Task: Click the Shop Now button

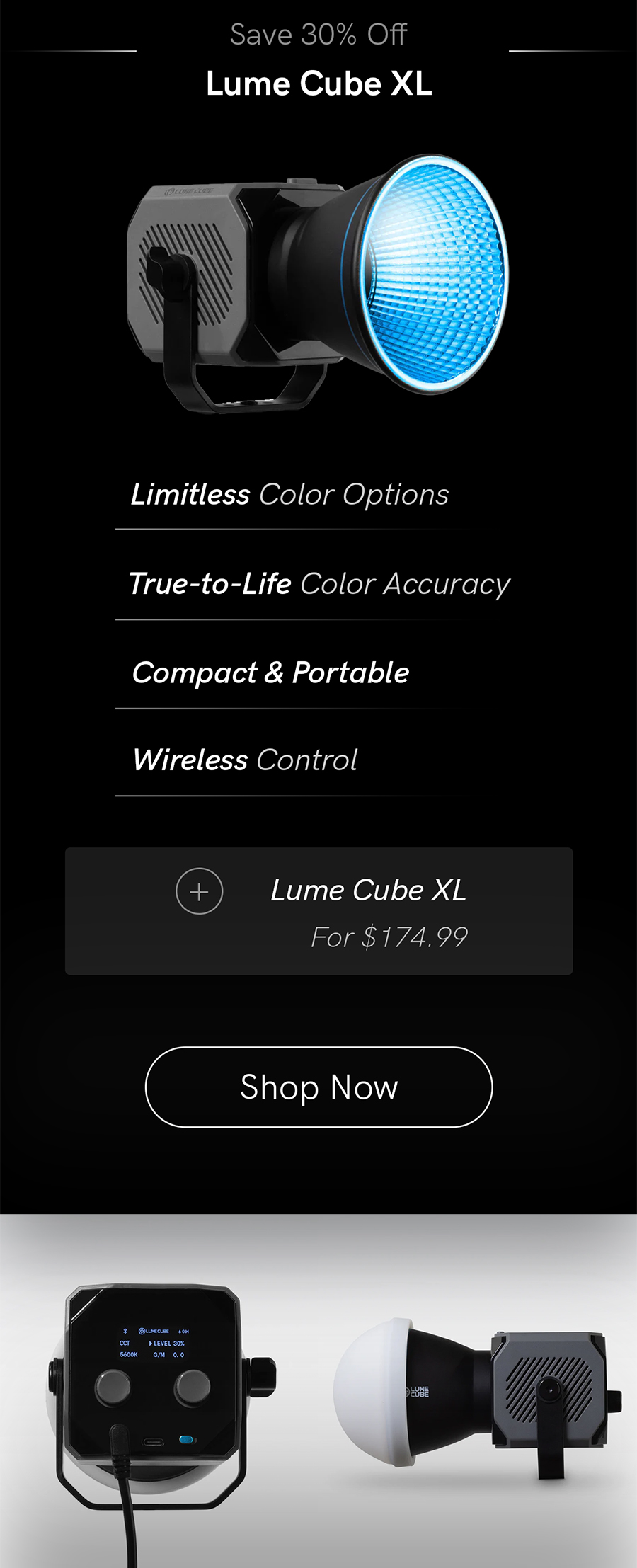Action: [318, 1087]
